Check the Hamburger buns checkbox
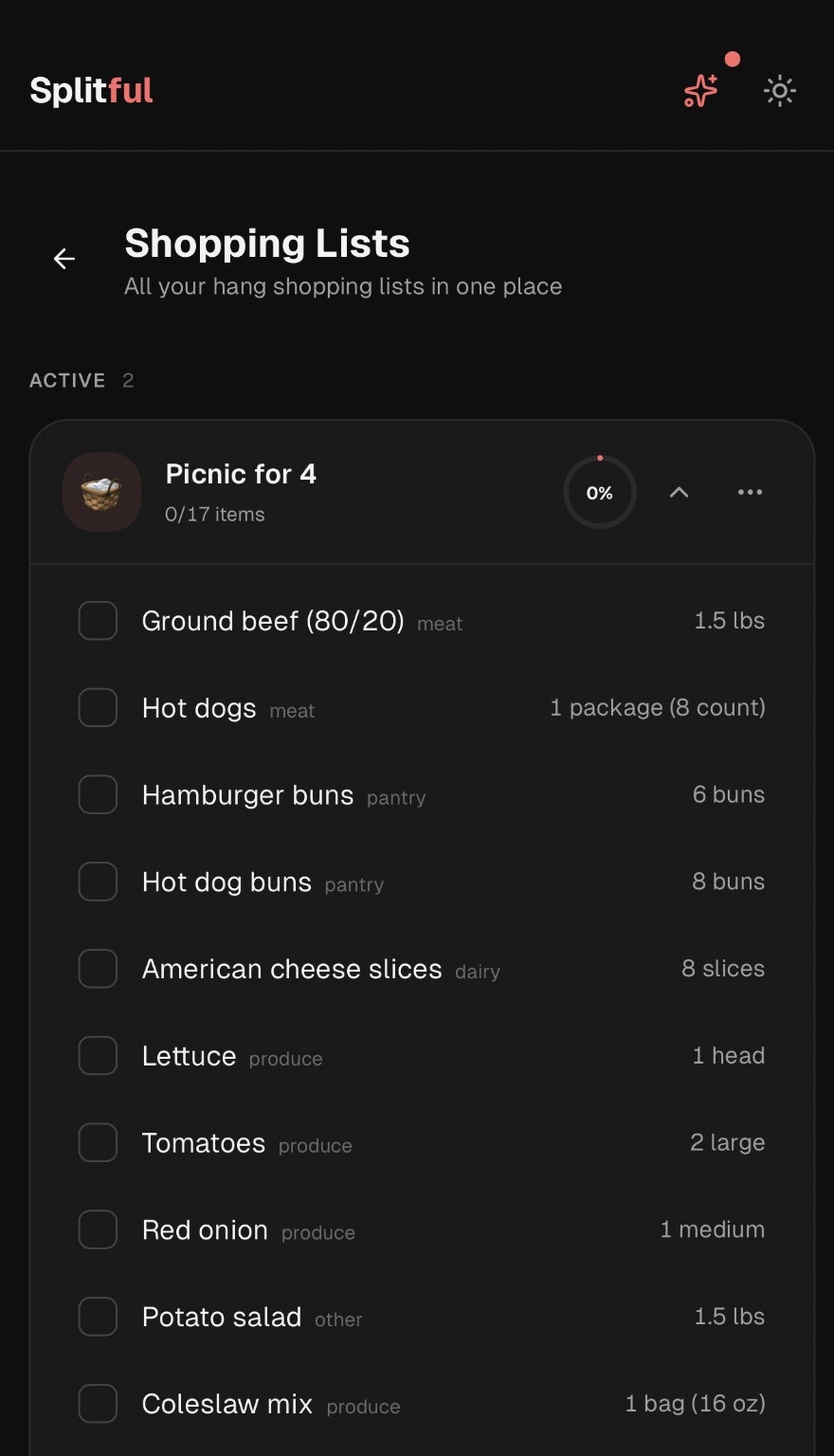 98,794
